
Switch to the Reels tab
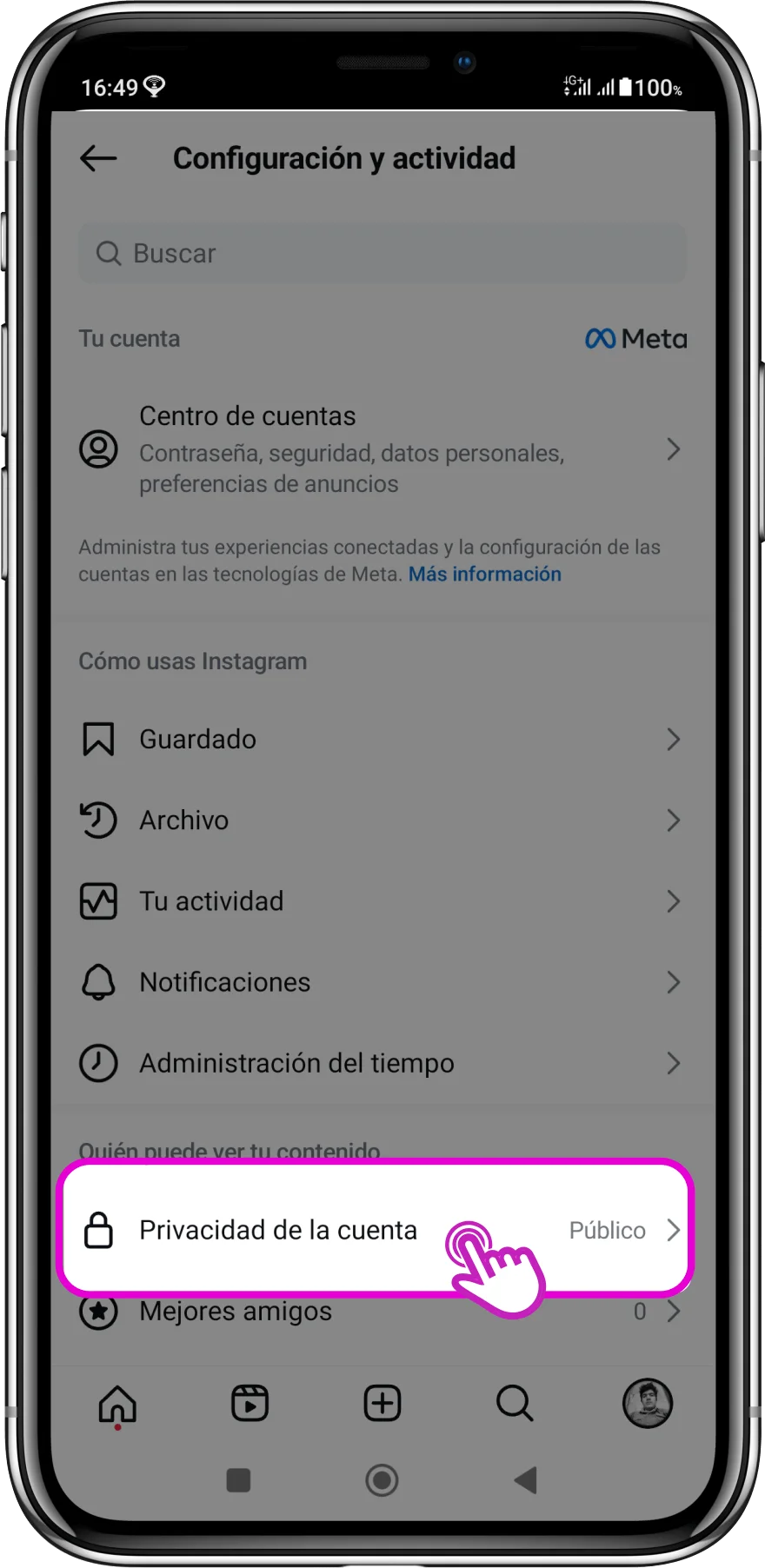[249, 1404]
